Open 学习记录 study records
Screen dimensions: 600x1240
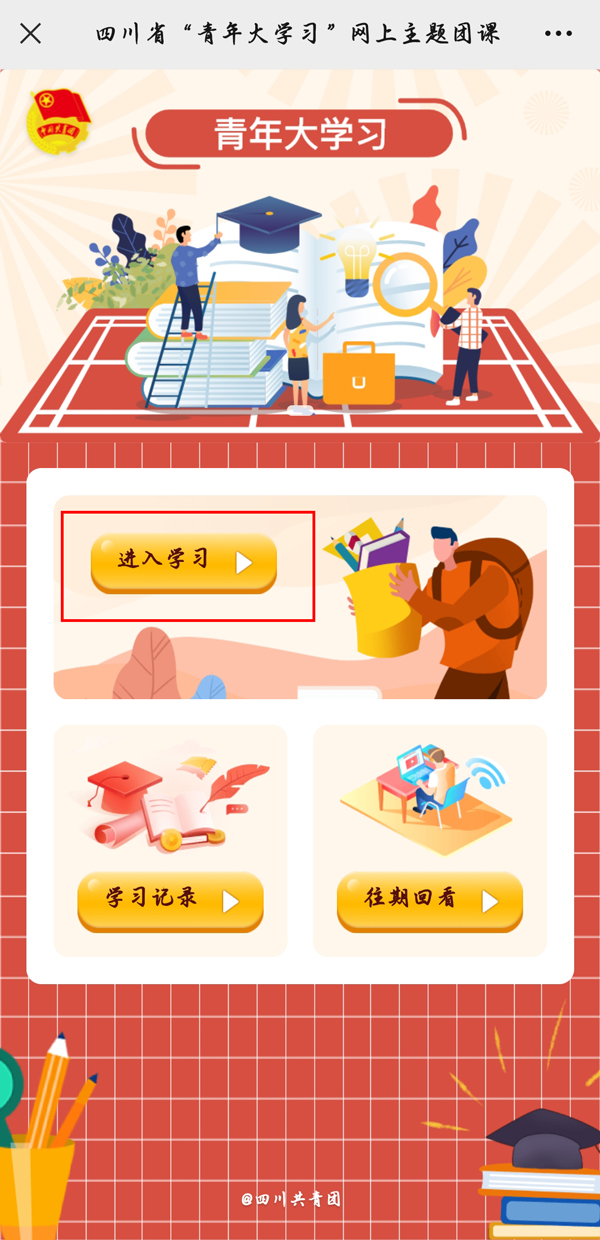(x=170, y=900)
